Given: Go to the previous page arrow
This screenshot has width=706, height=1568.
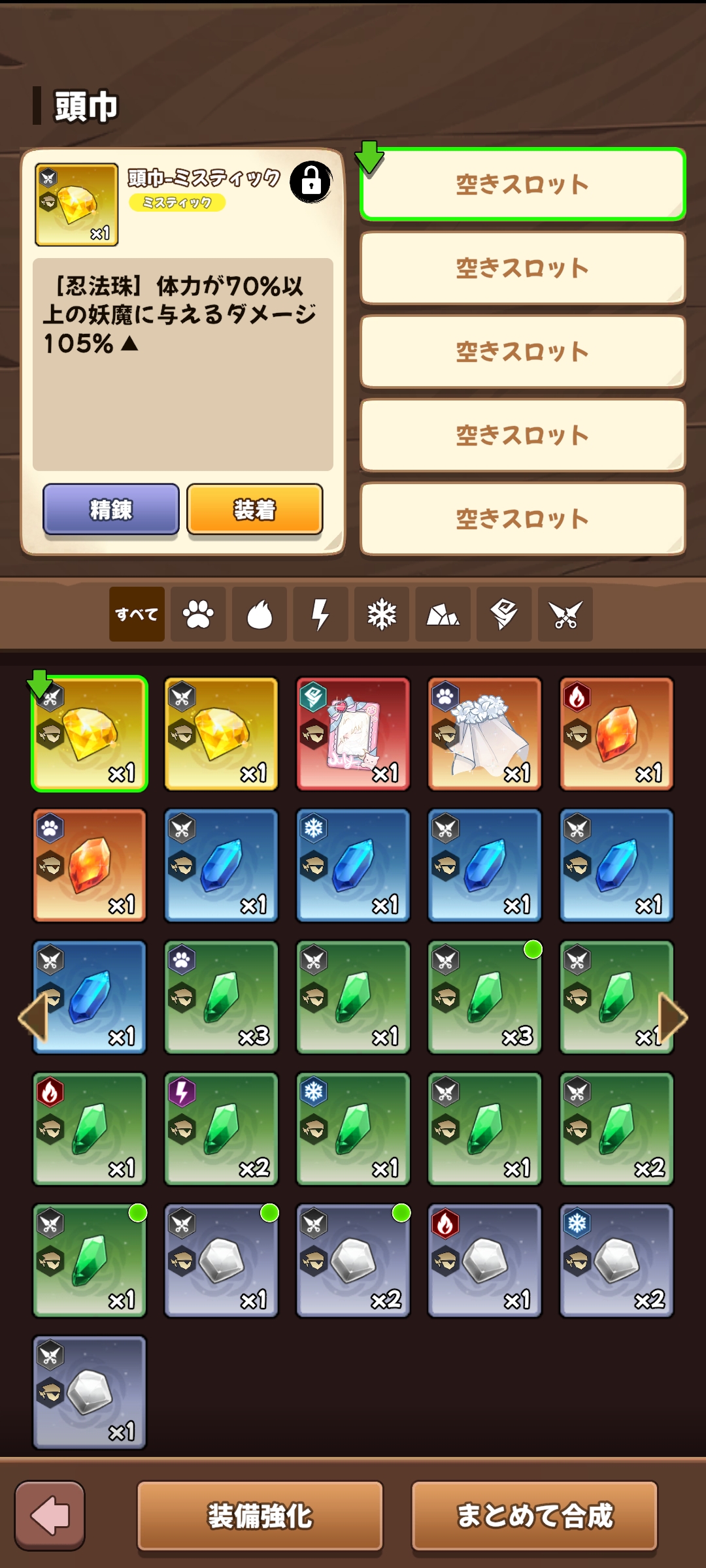Looking at the screenshot, I should point(33,1017).
